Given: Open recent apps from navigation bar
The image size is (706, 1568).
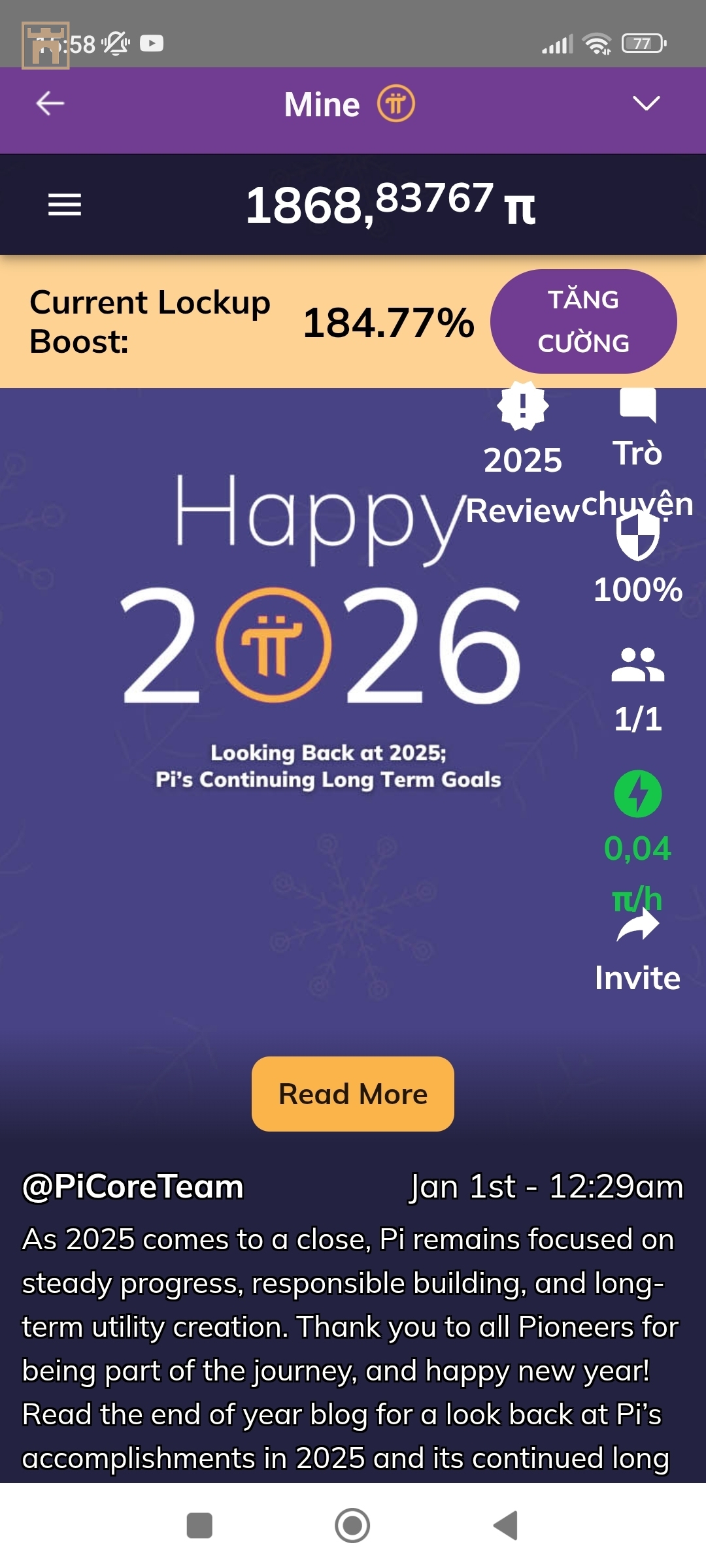Looking at the screenshot, I should 199,1526.
